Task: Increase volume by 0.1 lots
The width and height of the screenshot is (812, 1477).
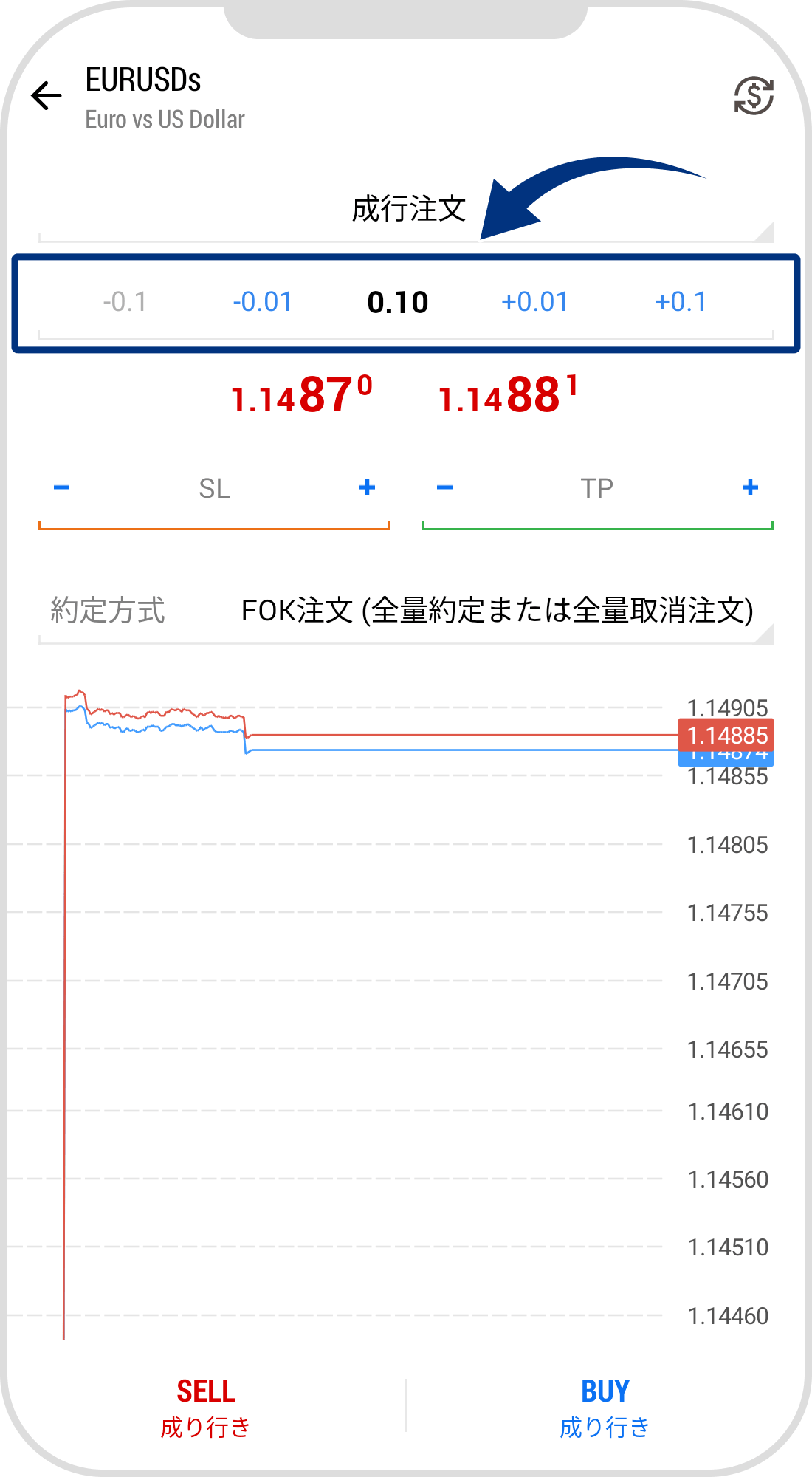Action: (681, 301)
